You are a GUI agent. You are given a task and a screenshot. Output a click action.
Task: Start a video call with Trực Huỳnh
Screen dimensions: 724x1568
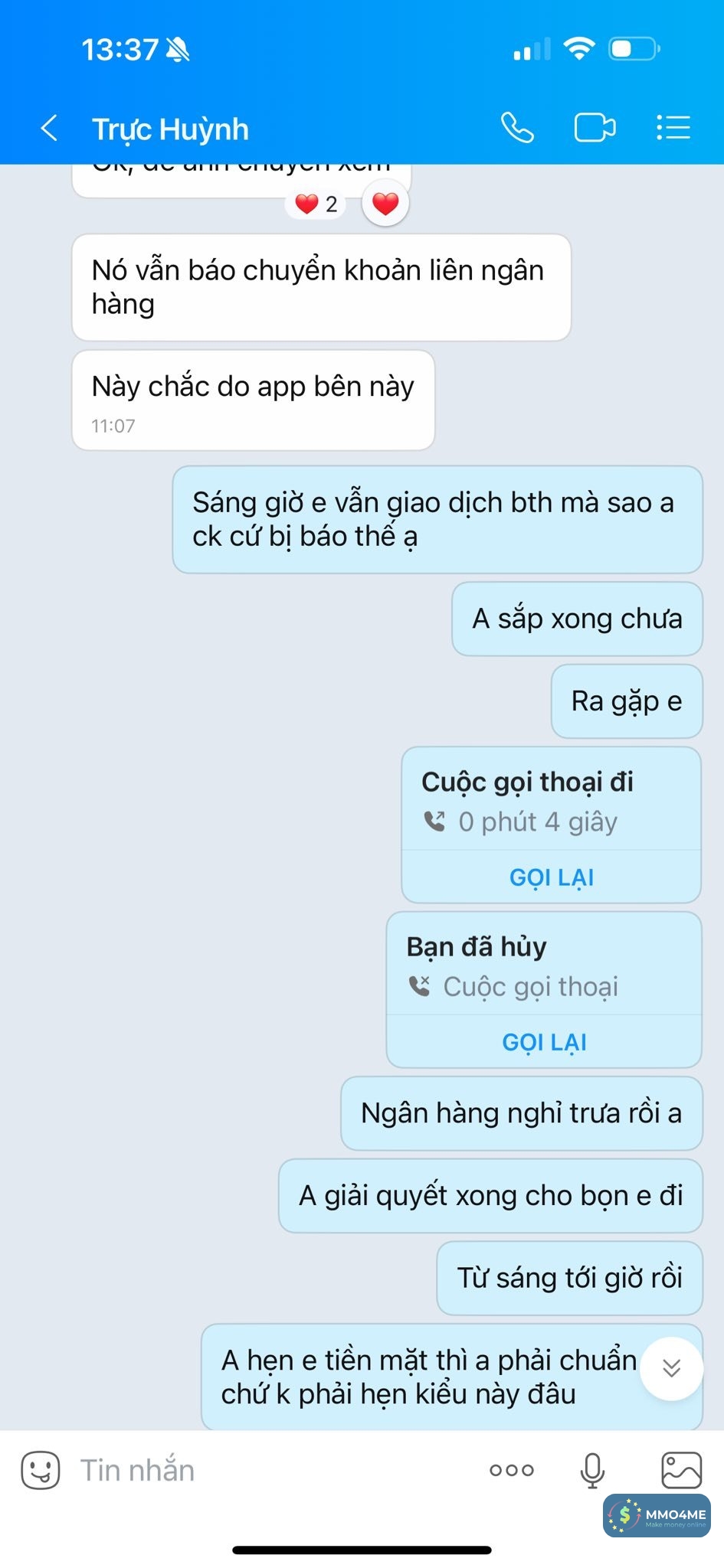(x=595, y=128)
